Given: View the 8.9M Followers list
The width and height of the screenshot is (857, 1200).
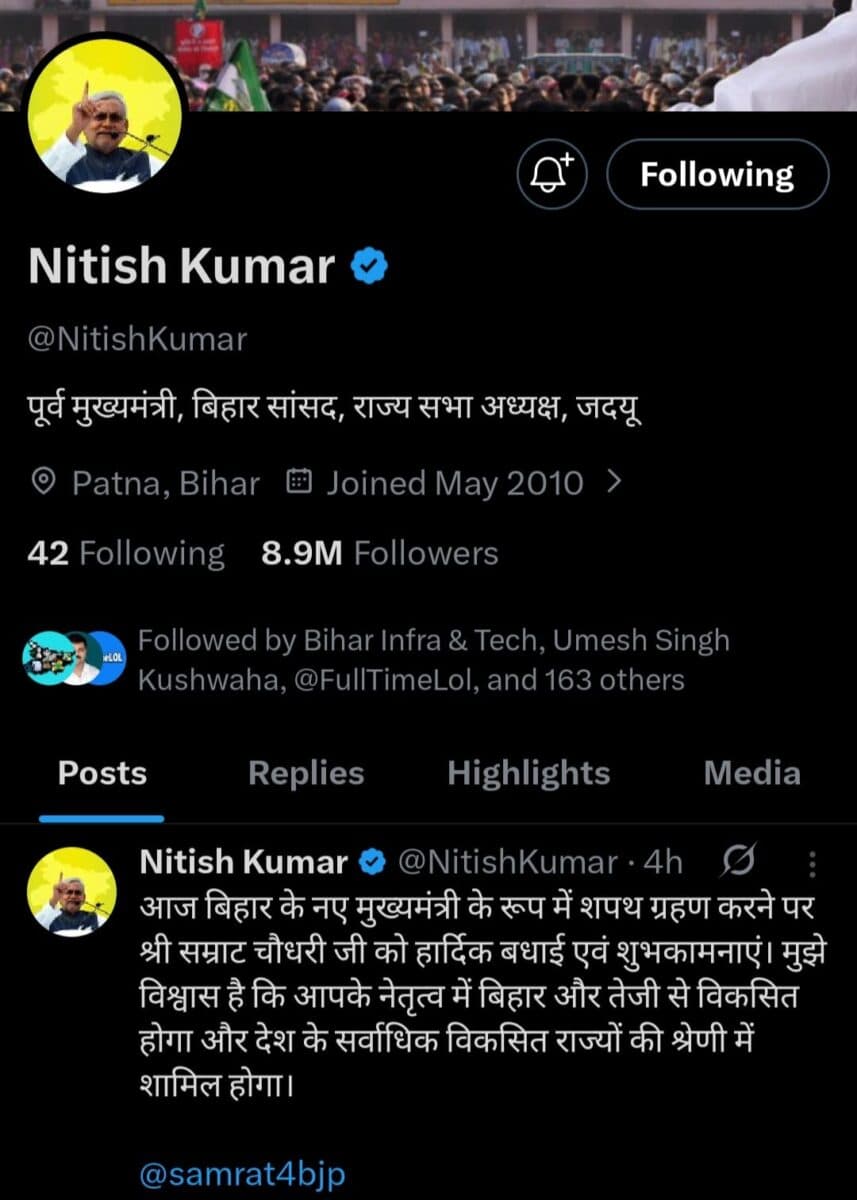Looking at the screenshot, I should pyautogui.click(x=379, y=553).
